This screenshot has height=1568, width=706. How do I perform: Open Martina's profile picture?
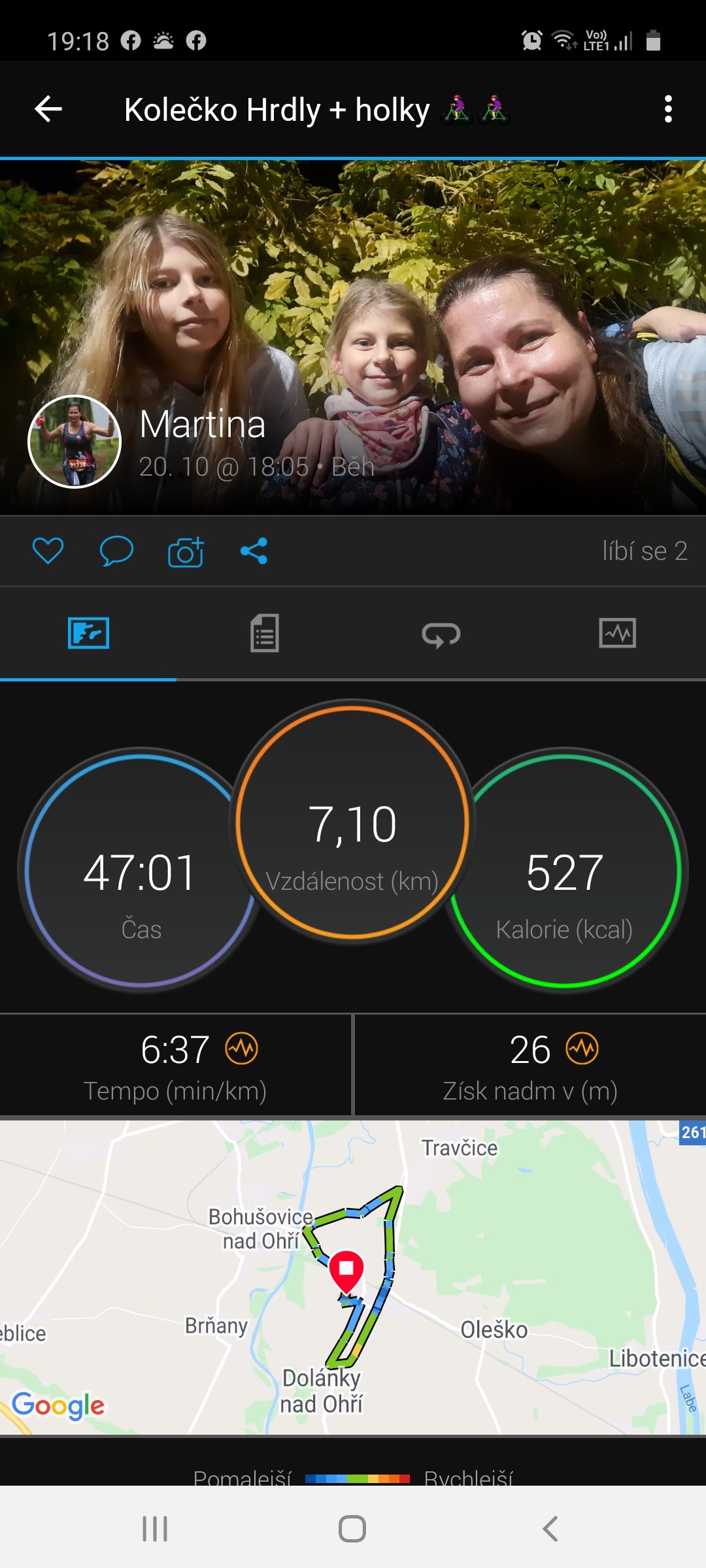click(75, 442)
